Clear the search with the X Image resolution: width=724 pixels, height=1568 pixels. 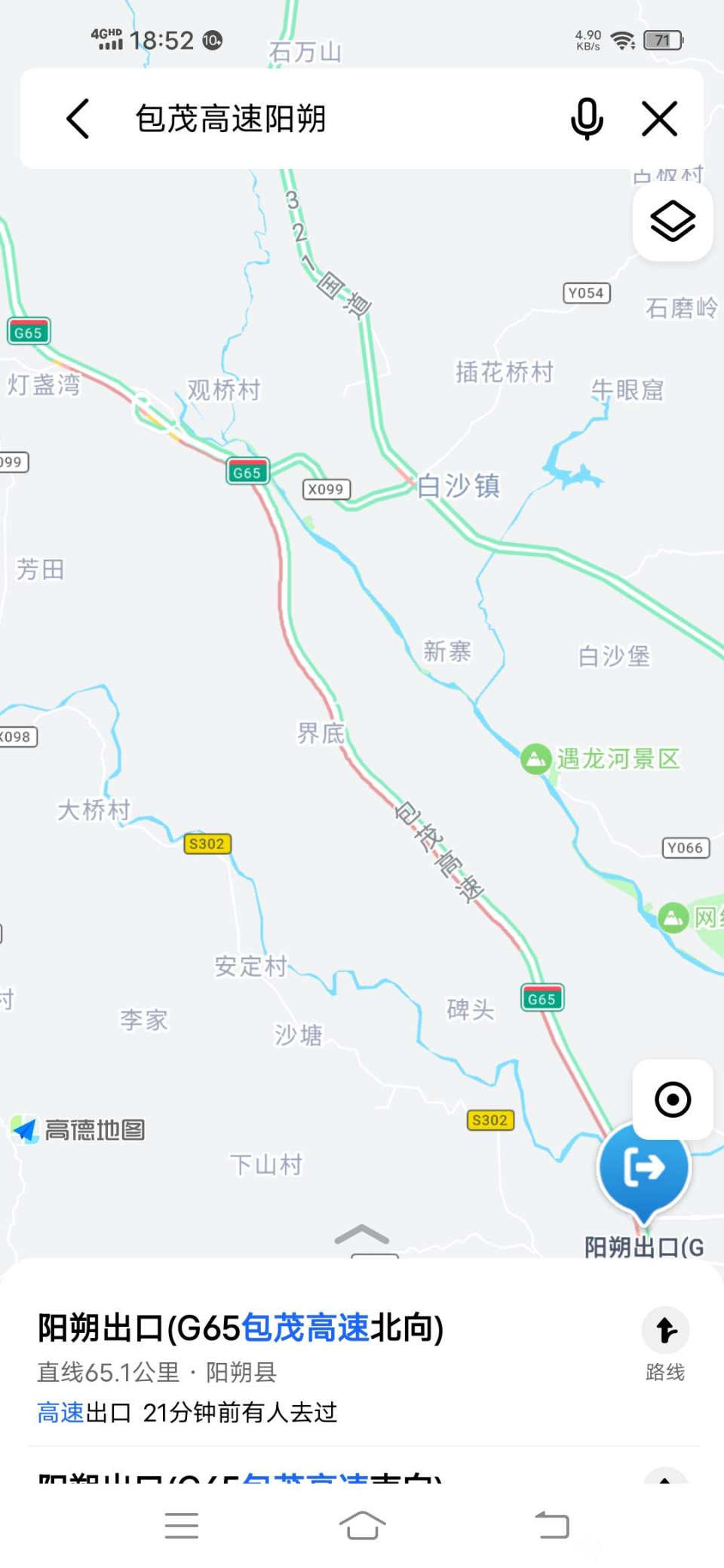click(660, 118)
